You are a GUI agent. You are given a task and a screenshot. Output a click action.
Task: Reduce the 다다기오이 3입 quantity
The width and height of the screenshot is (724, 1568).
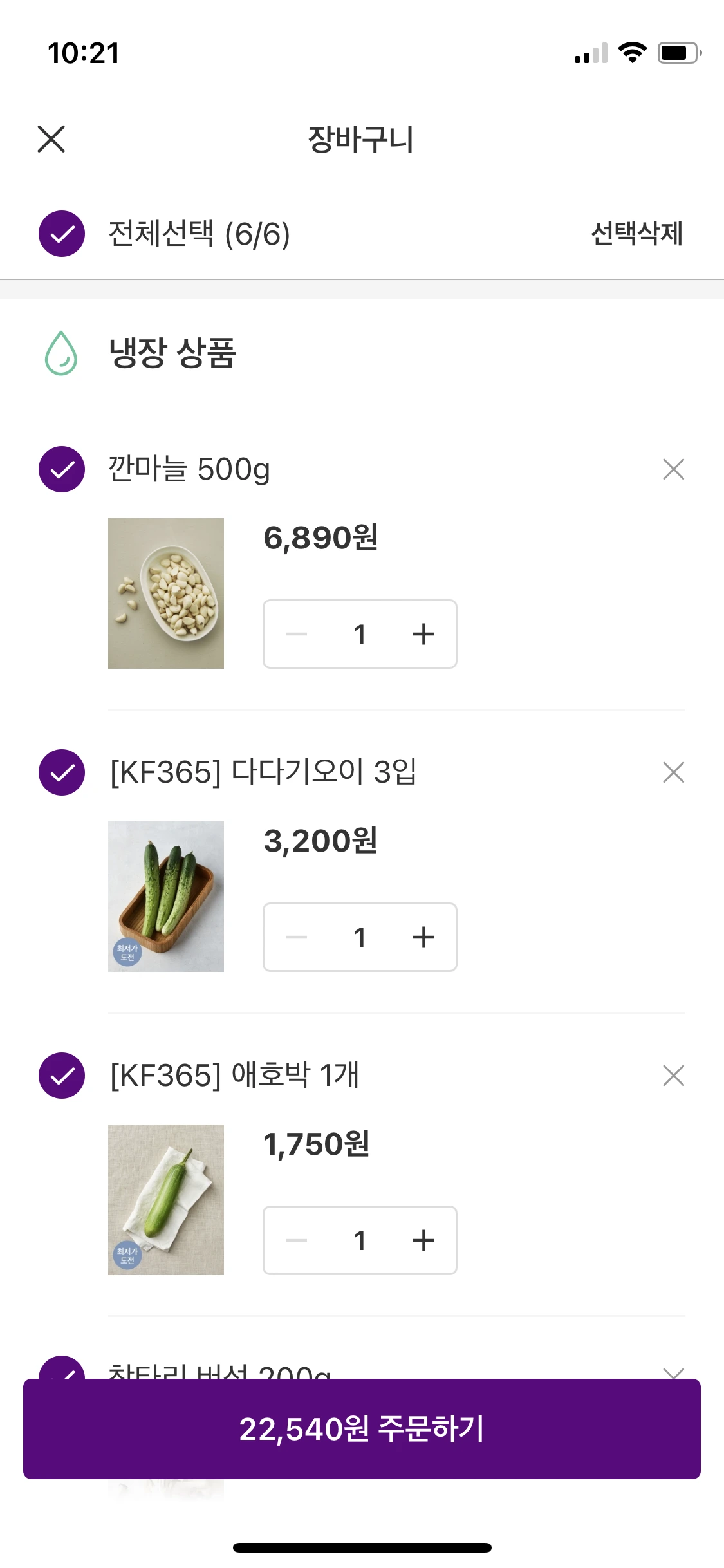(296, 937)
